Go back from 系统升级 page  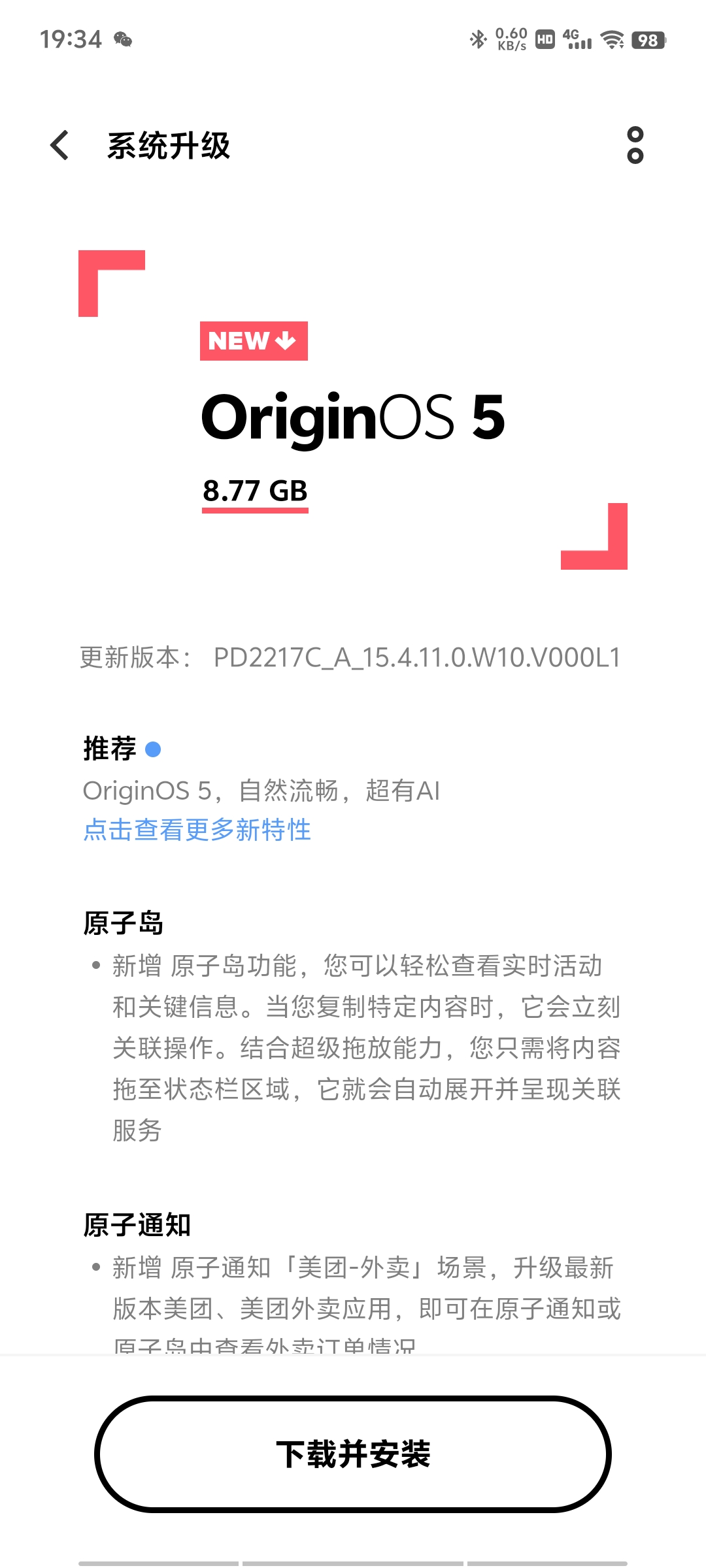59,145
